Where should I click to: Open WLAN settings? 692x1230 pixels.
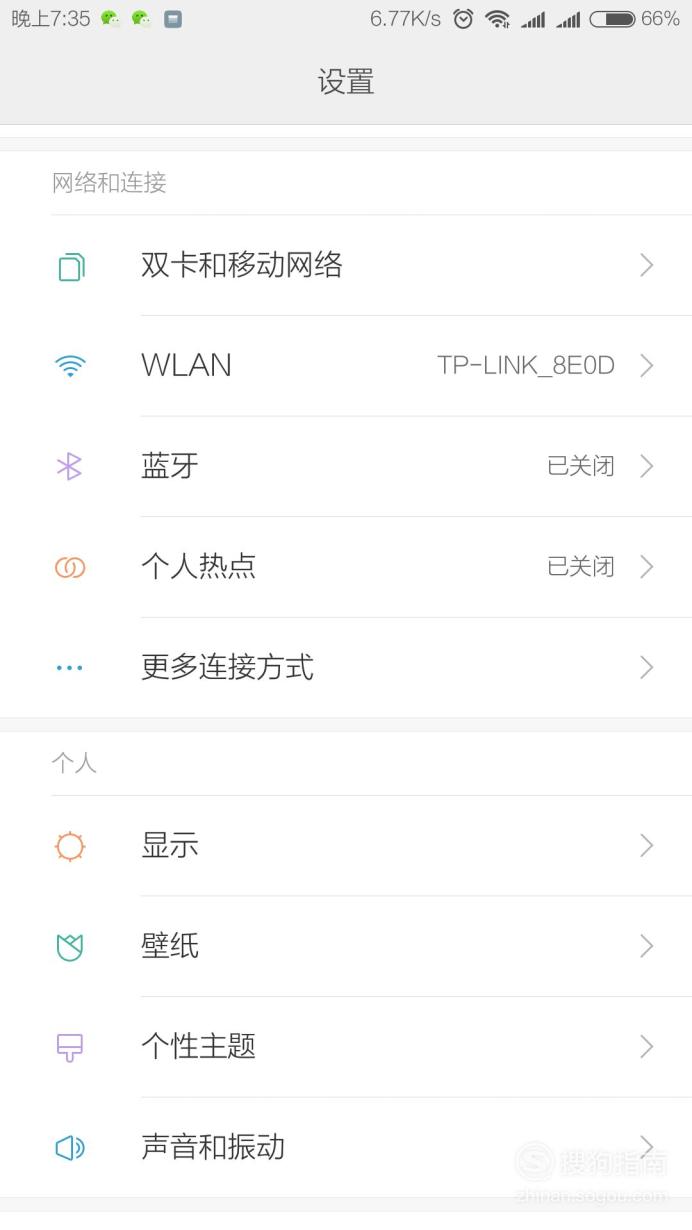[x=346, y=366]
